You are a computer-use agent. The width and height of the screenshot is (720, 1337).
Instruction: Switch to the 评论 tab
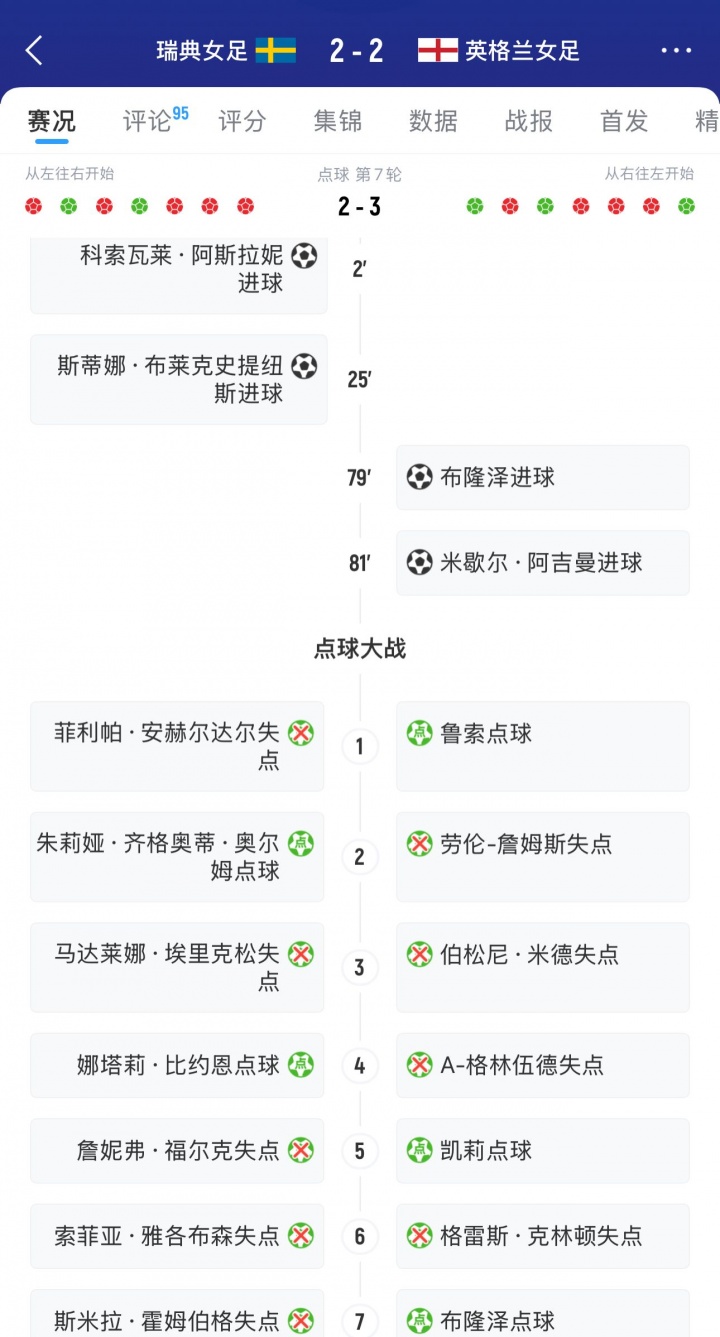point(148,121)
